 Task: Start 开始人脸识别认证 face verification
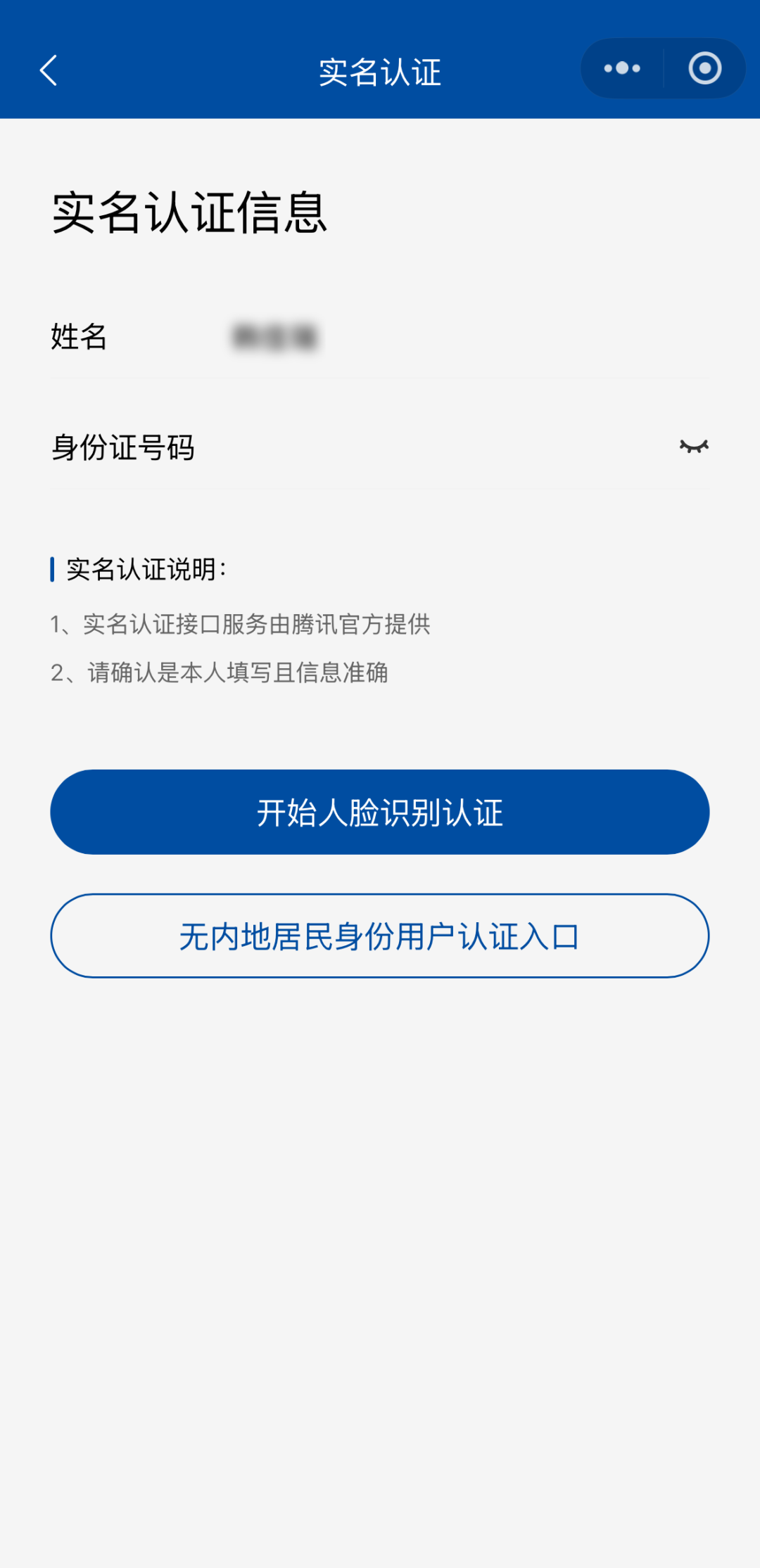(379, 812)
